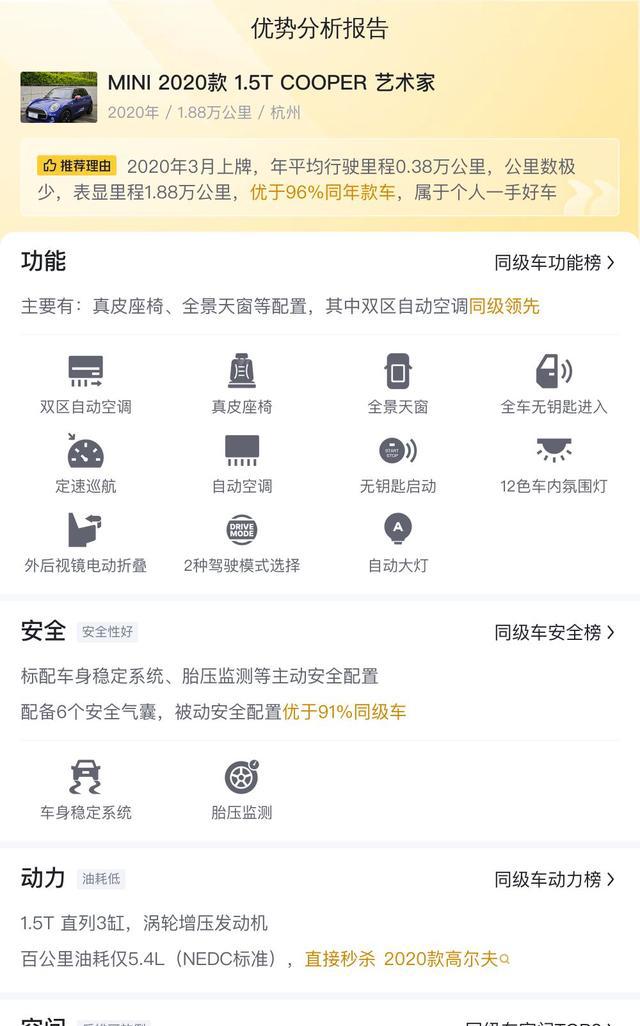Screen dimensions: 640x1026
Task: Open the MINI 2020款 COOPER car thumbnail
Action: [59, 97]
